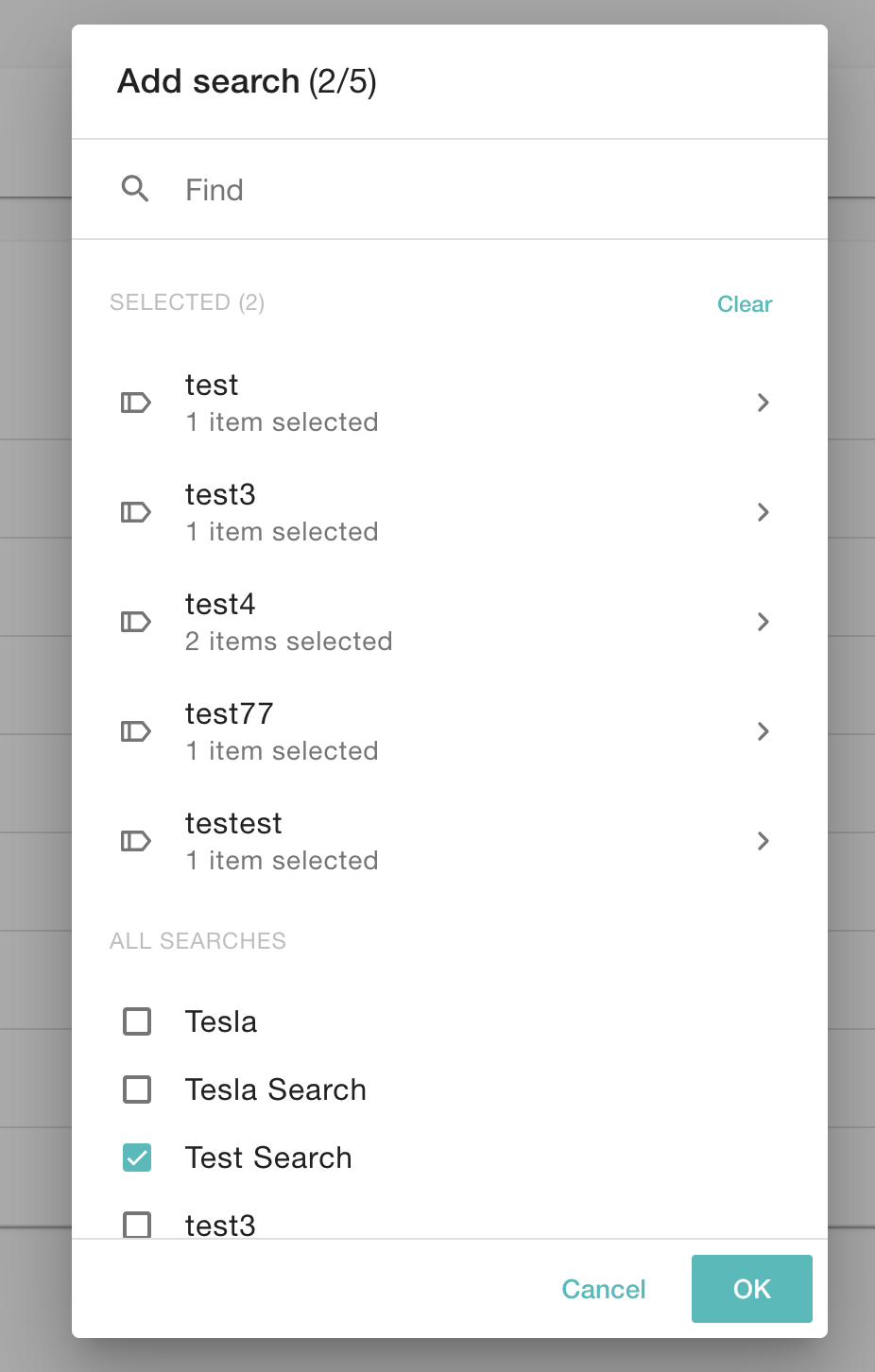The width and height of the screenshot is (875, 1372).
Task: Cancel the Add search dialog
Action: pyautogui.click(x=603, y=1289)
